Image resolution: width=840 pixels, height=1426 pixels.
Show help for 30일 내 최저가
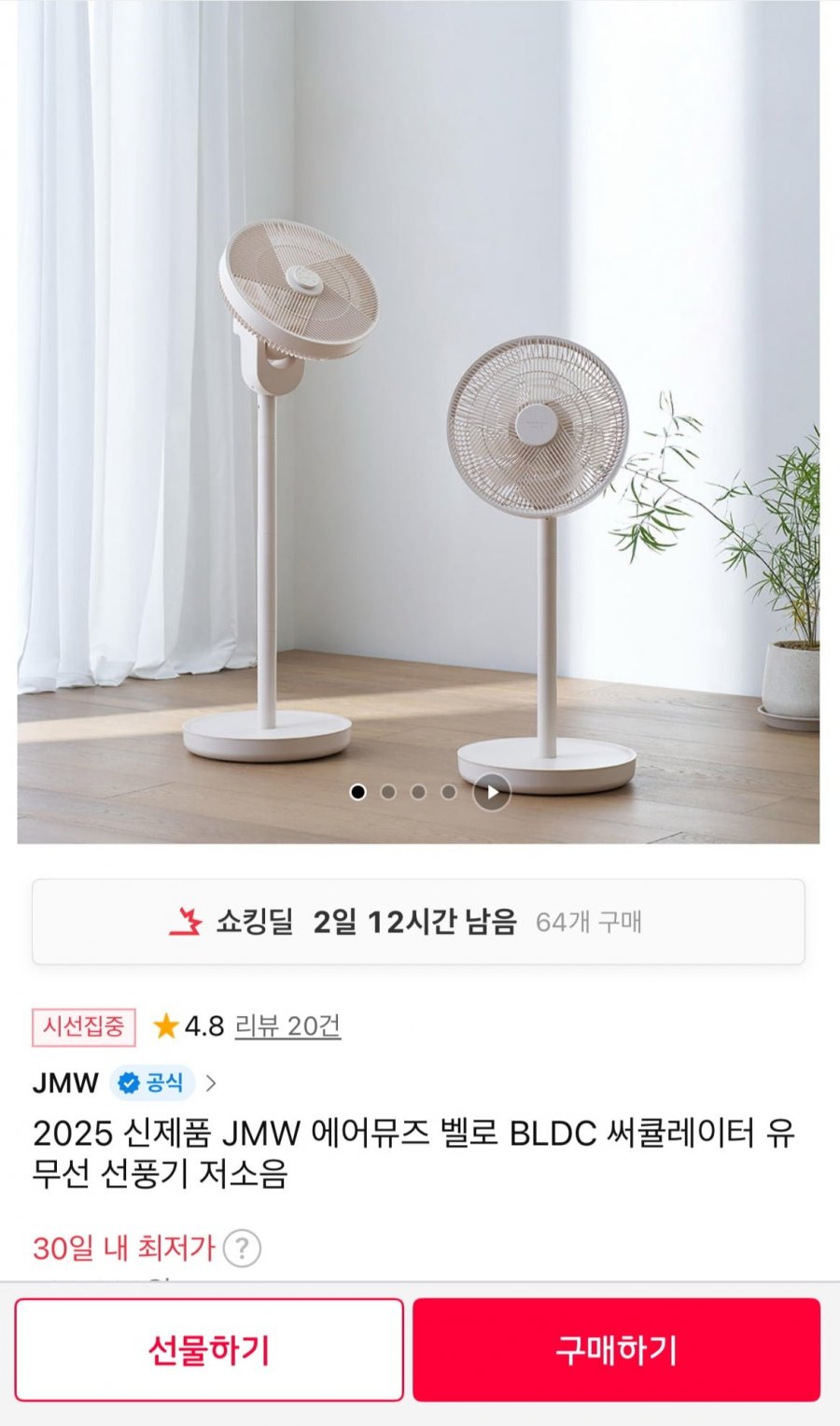(242, 1249)
